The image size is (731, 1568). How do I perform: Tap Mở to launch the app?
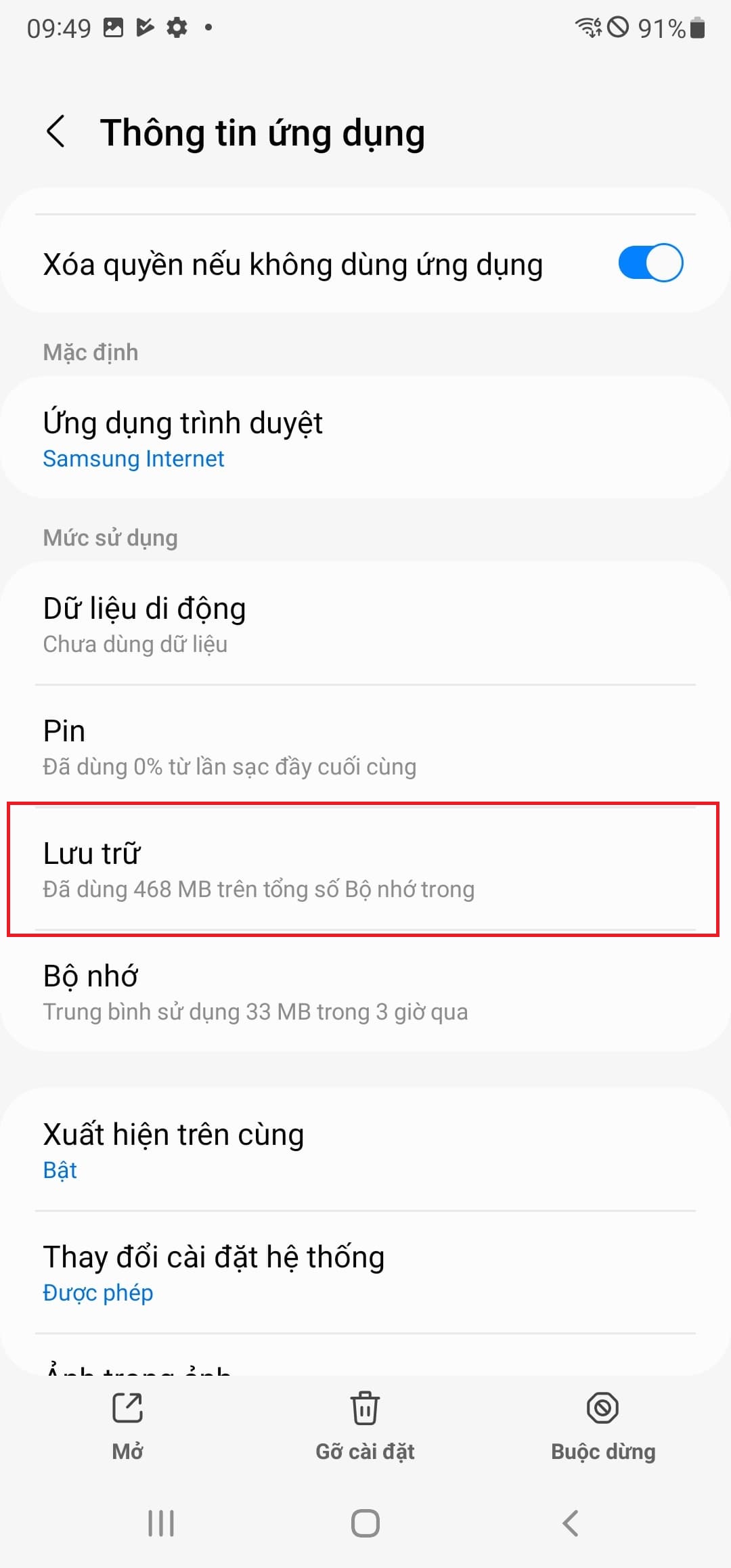click(127, 1427)
